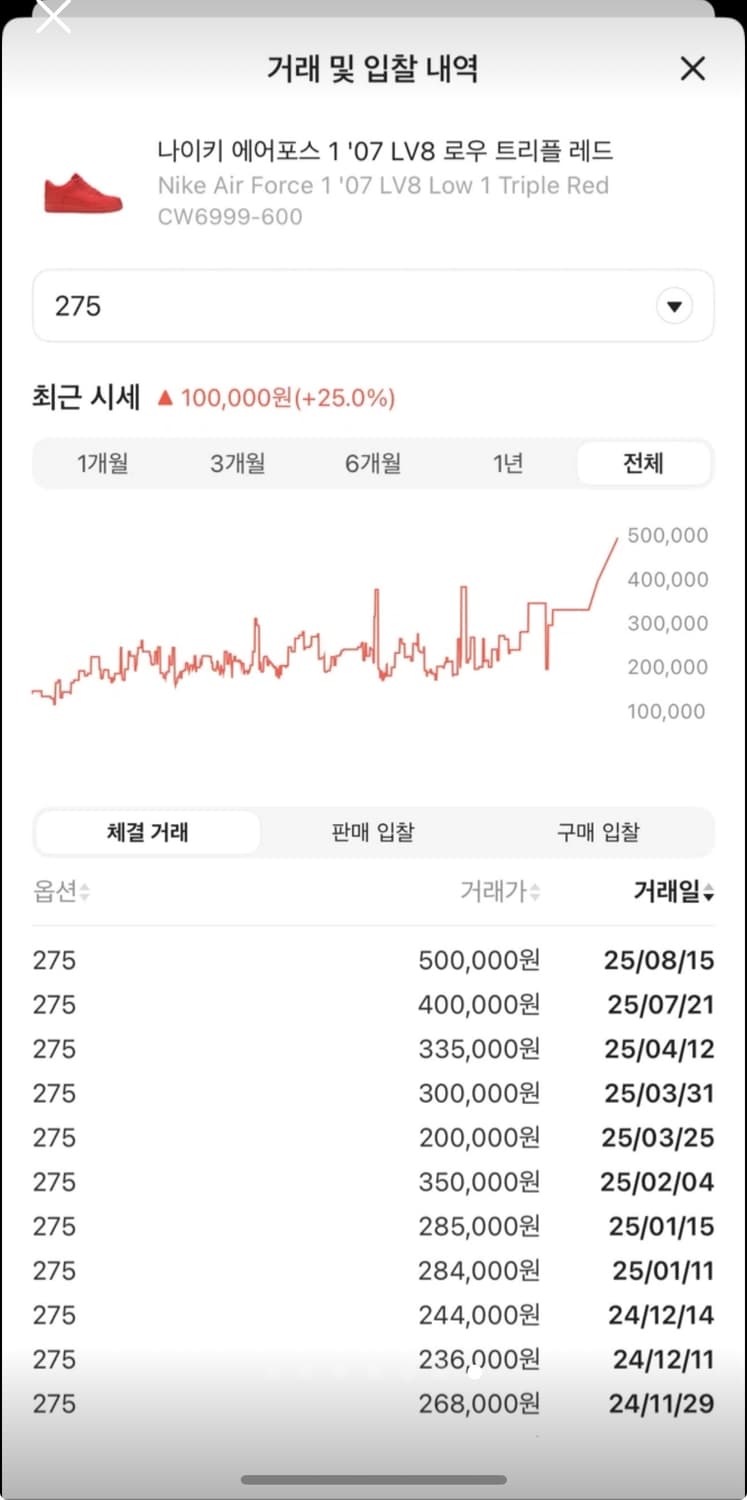The height and width of the screenshot is (1500, 747).
Task: Open the 판매 입찰 tab
Action: click(373, 832)
